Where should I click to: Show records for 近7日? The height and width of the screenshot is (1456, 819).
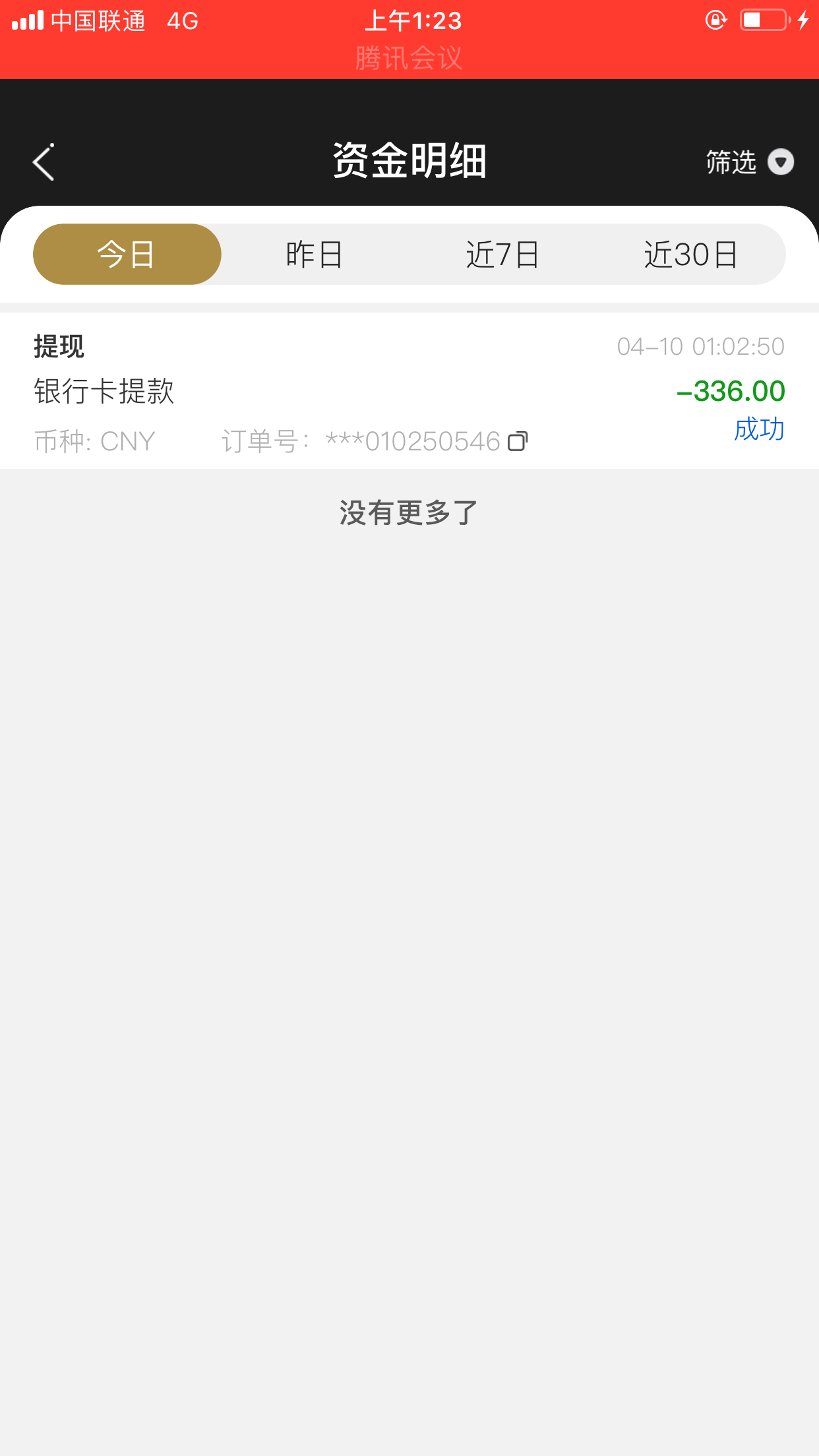point(502,255)
